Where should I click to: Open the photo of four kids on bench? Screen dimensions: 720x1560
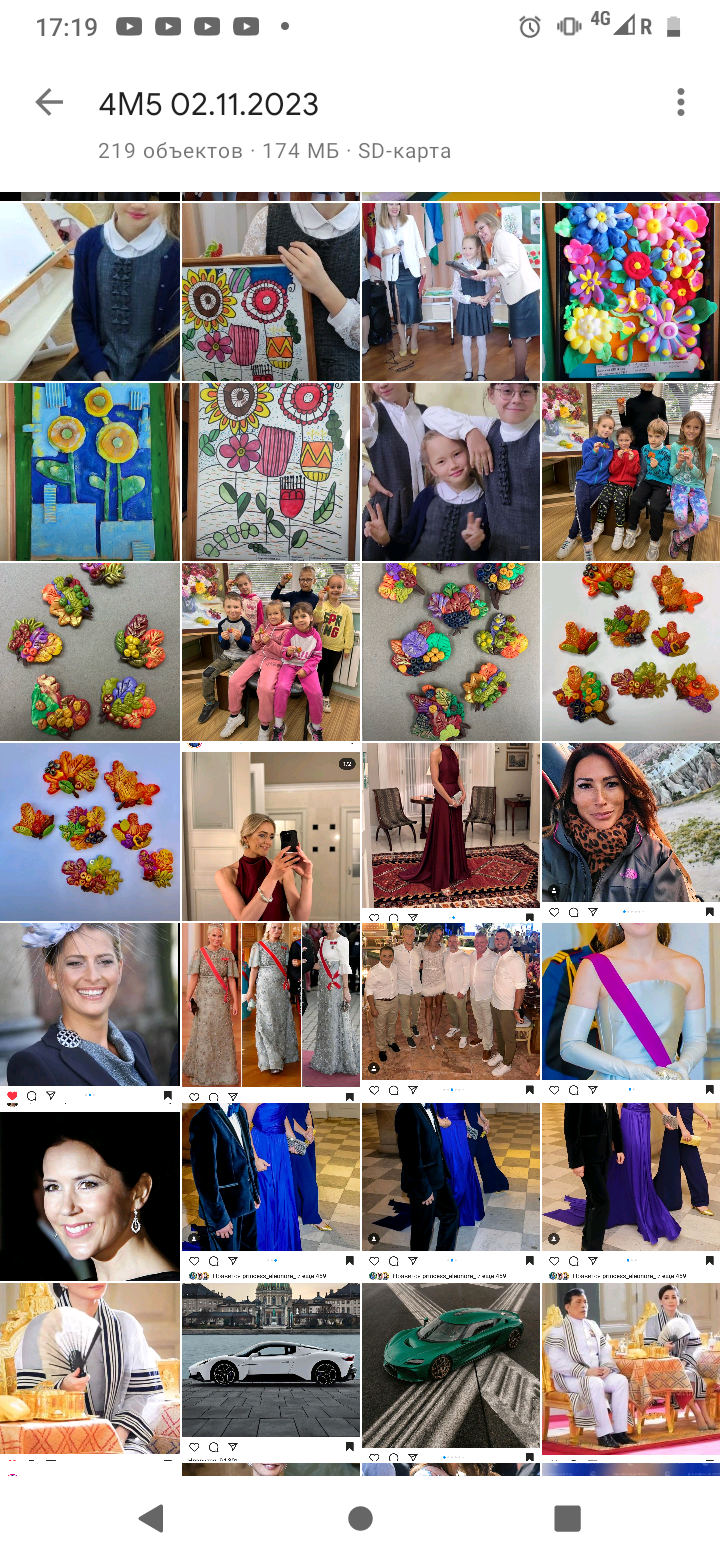coord(630,471)
